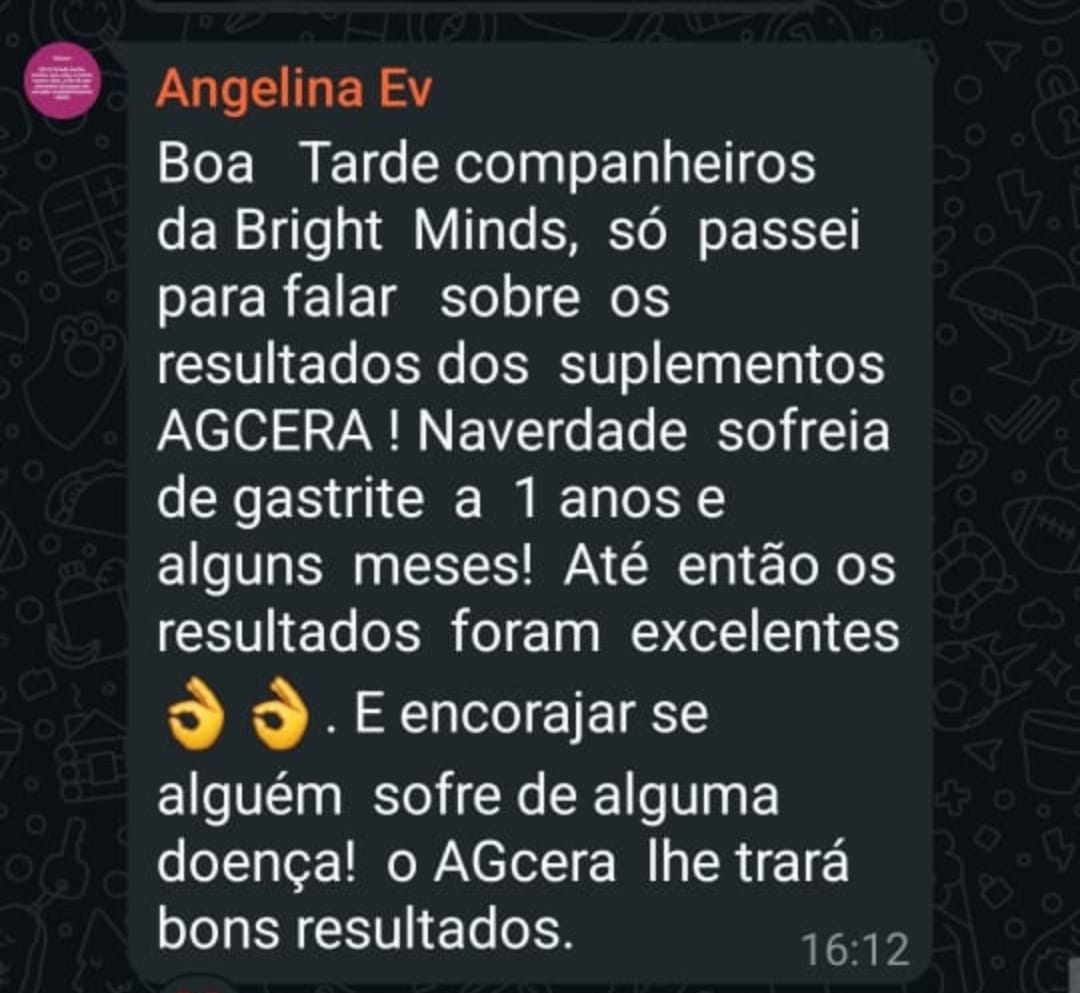Tap the sender name Angelina Ev
This screenshot has height=993, width=1080.
(x=294, y=90)
